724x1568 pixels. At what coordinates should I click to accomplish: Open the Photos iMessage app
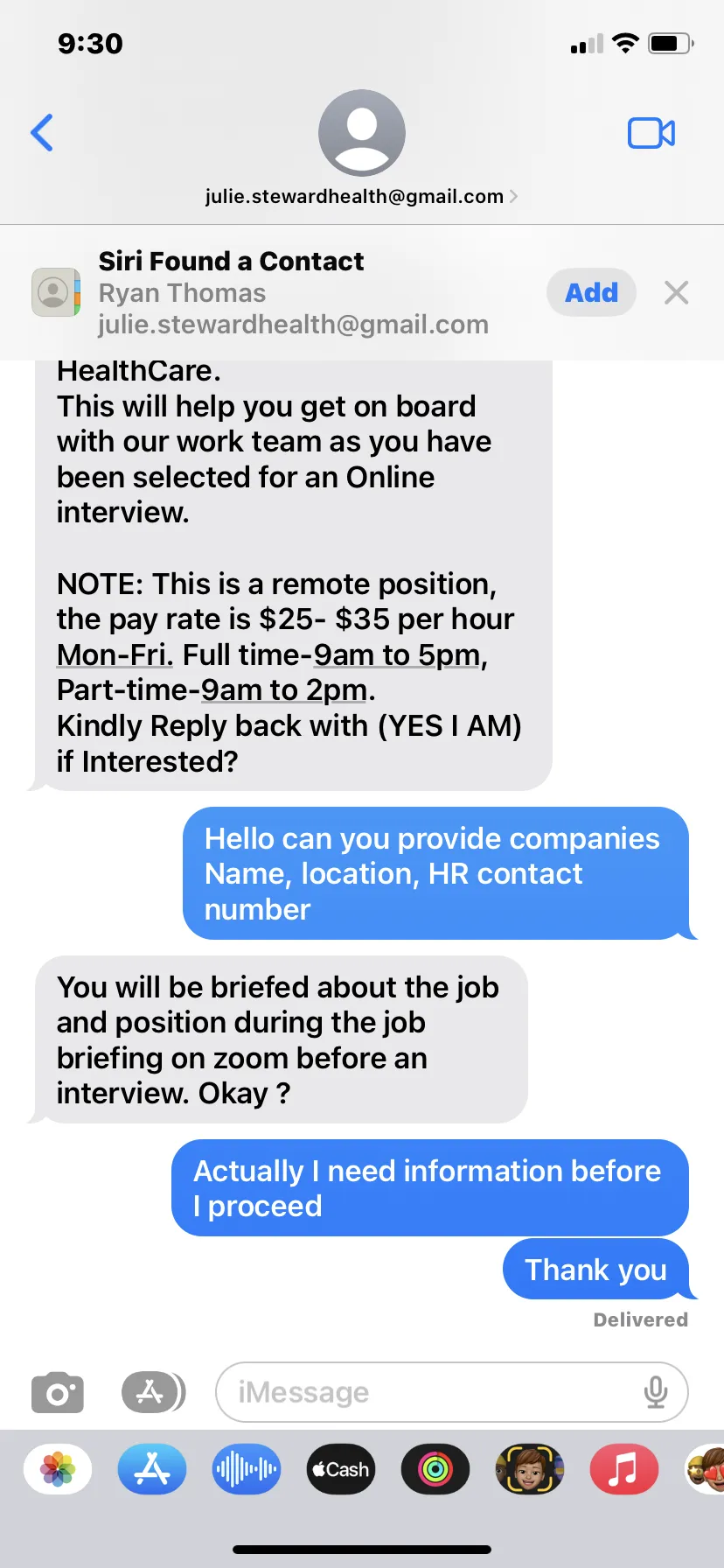tap(58, 1469)
